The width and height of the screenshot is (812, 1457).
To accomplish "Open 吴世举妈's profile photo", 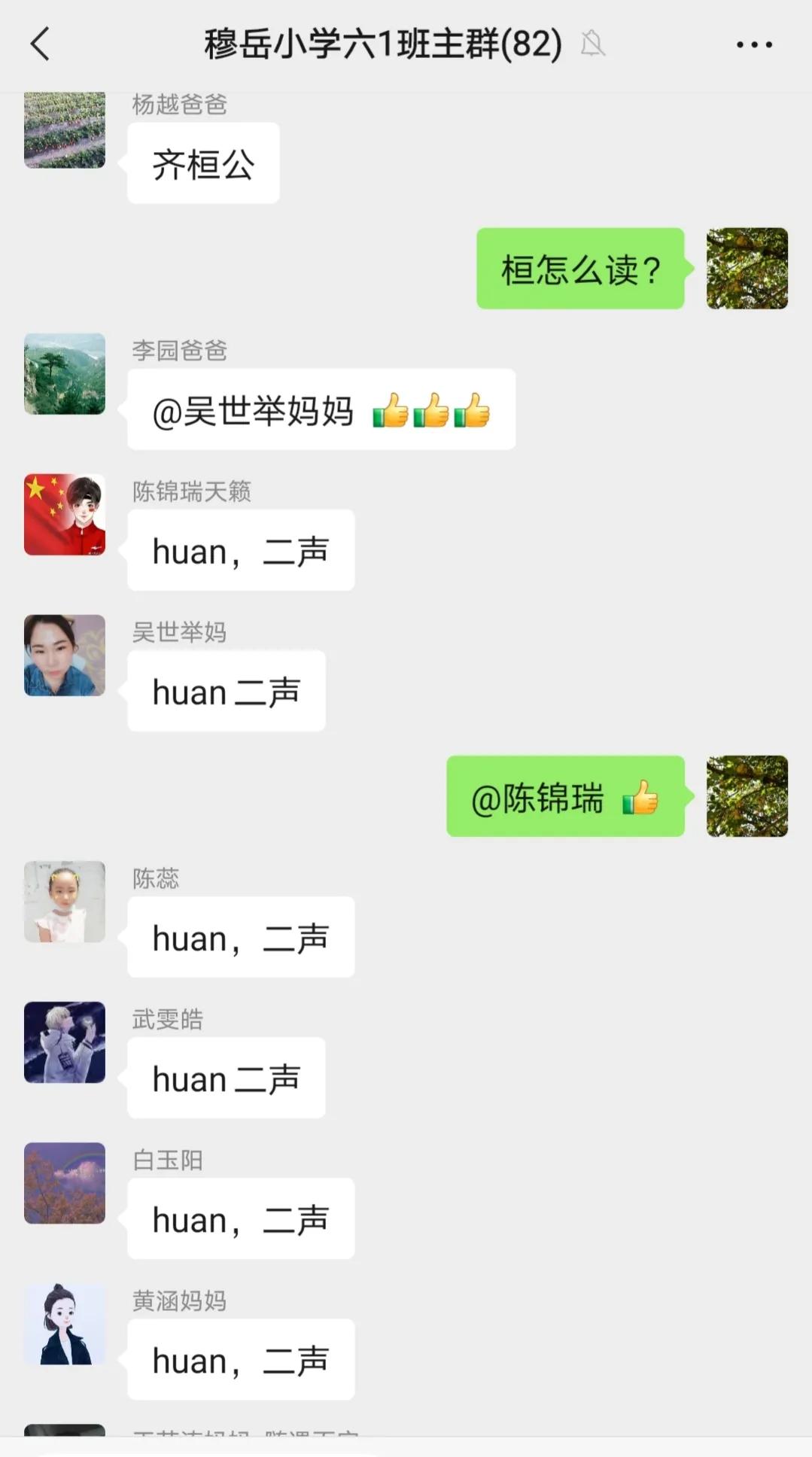I will pos(65,655).
